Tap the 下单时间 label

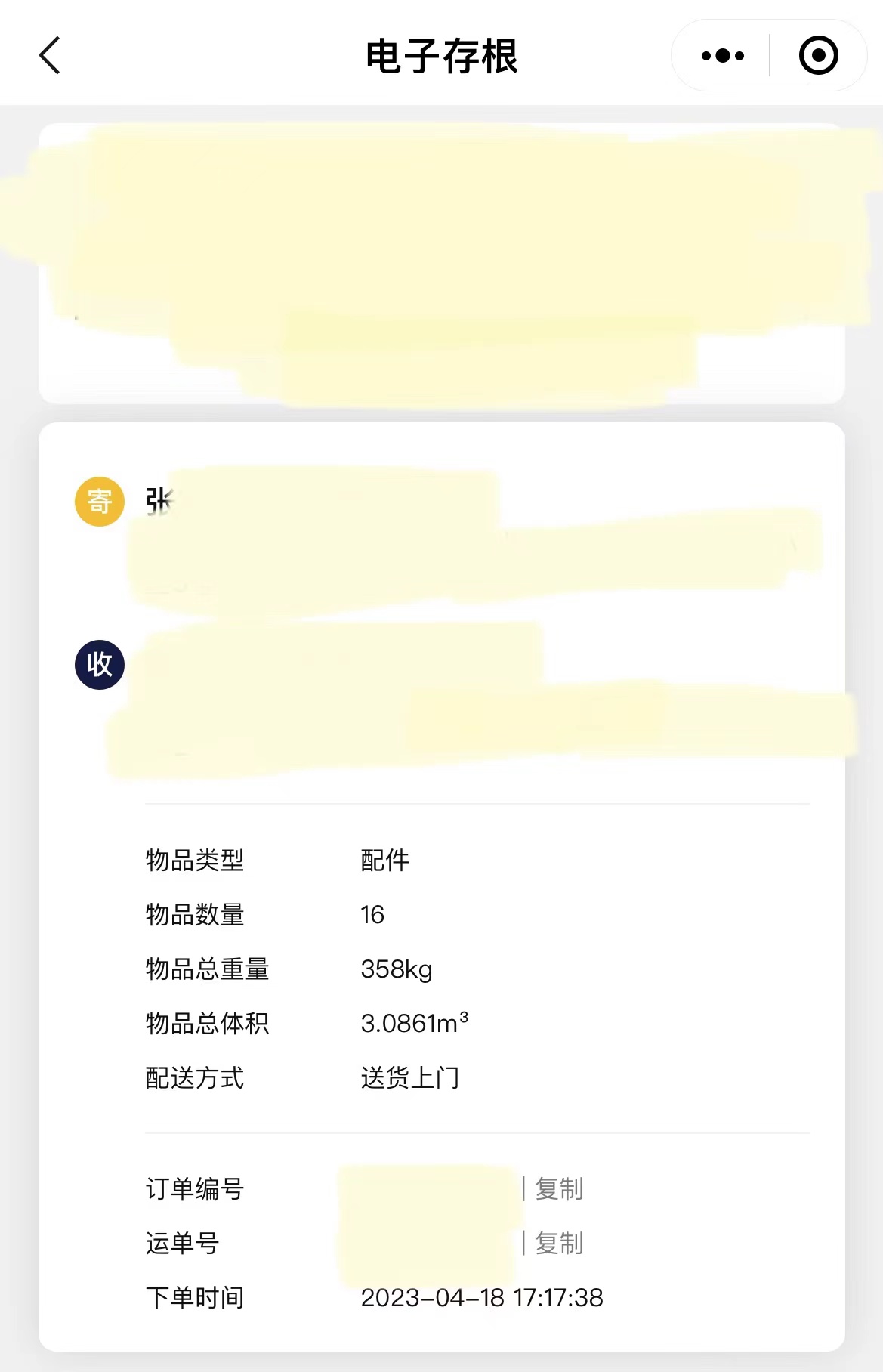coord(194,1296)
